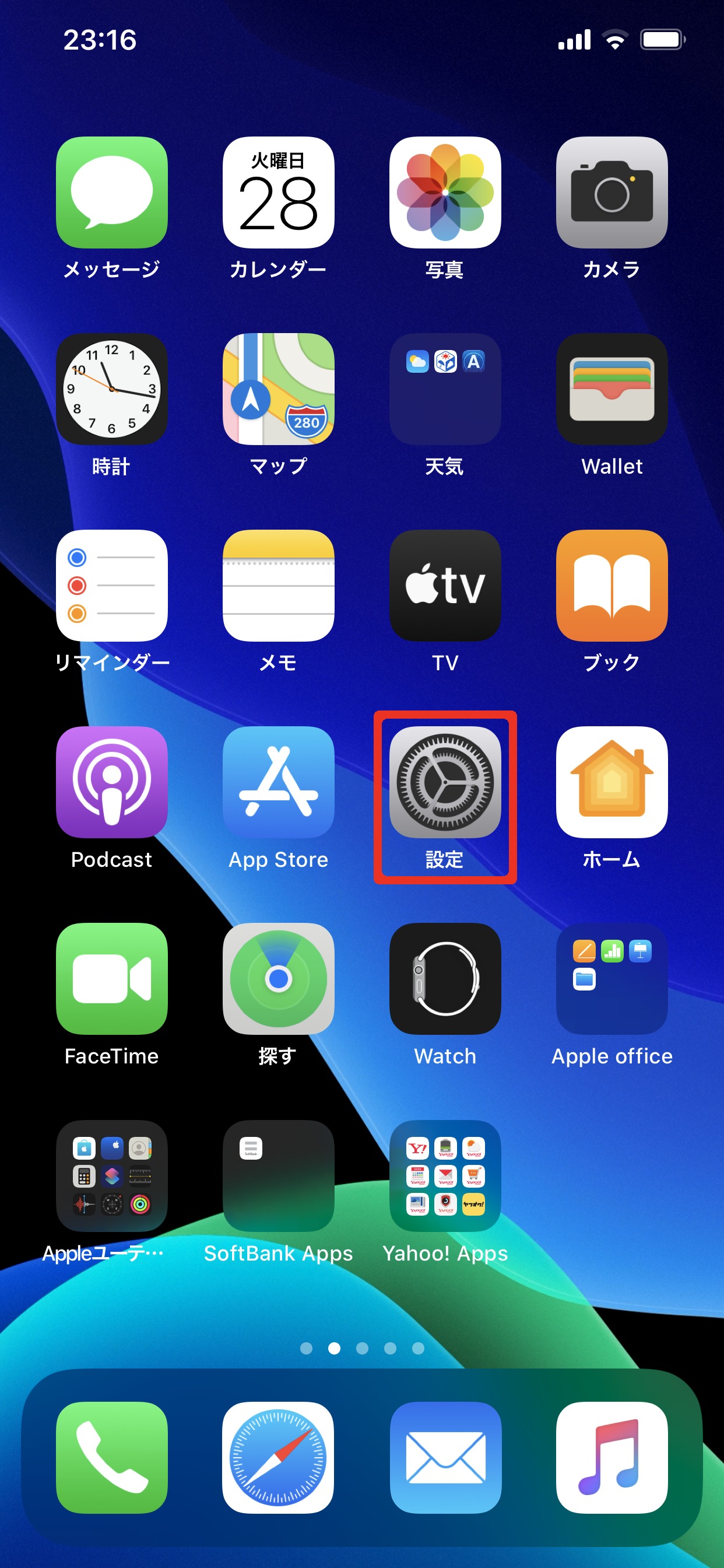This screenshot has height=1568, width=724.
Task: Open the Mail app in the dock
Action: coord(445,1458)
